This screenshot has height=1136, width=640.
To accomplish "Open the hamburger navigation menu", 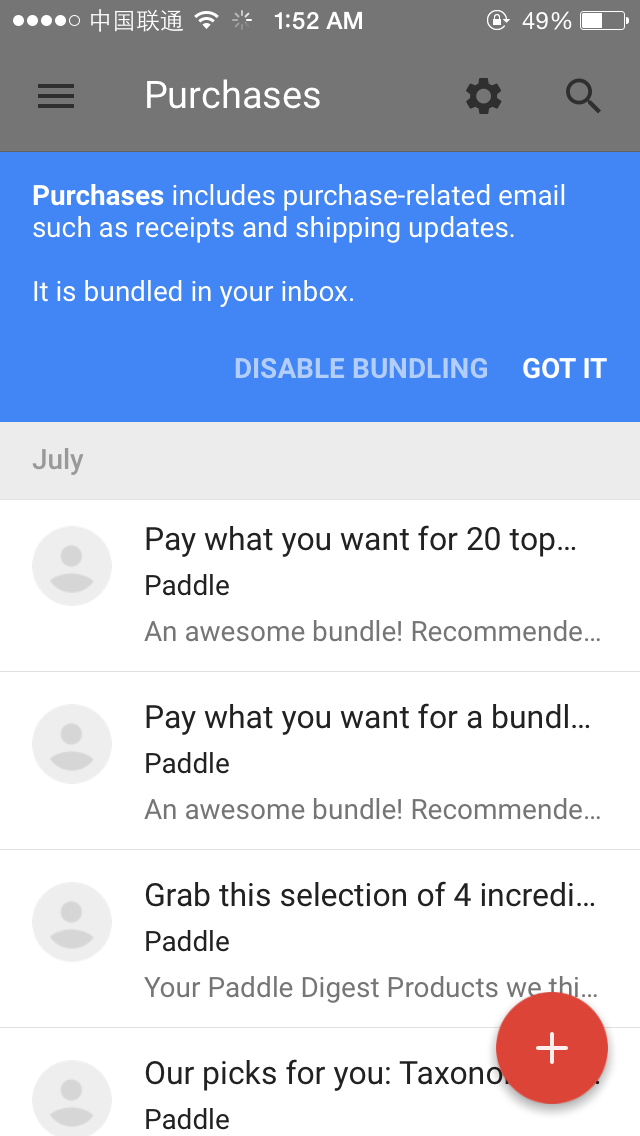I will click(56, 96).
